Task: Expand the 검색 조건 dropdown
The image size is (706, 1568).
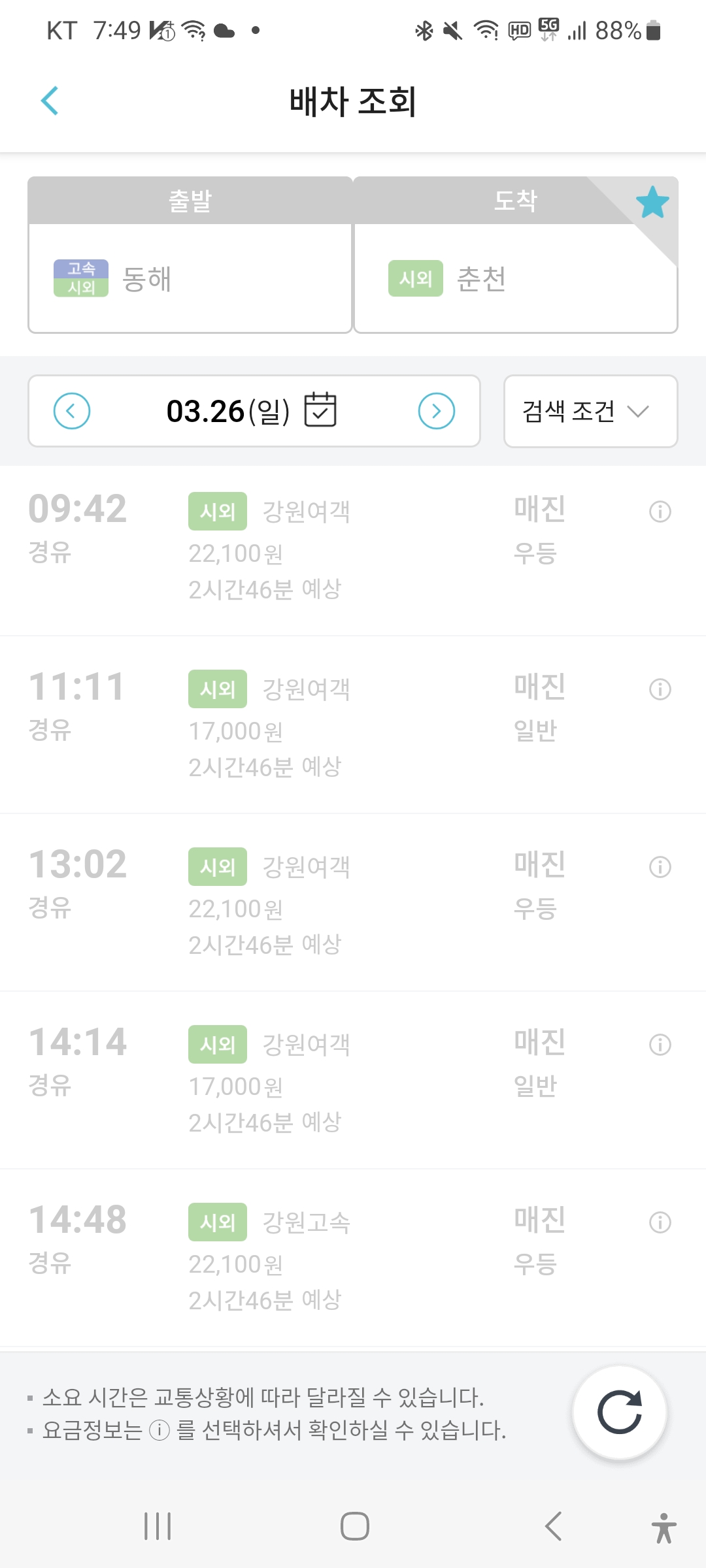Action: [x=590, y=411]
